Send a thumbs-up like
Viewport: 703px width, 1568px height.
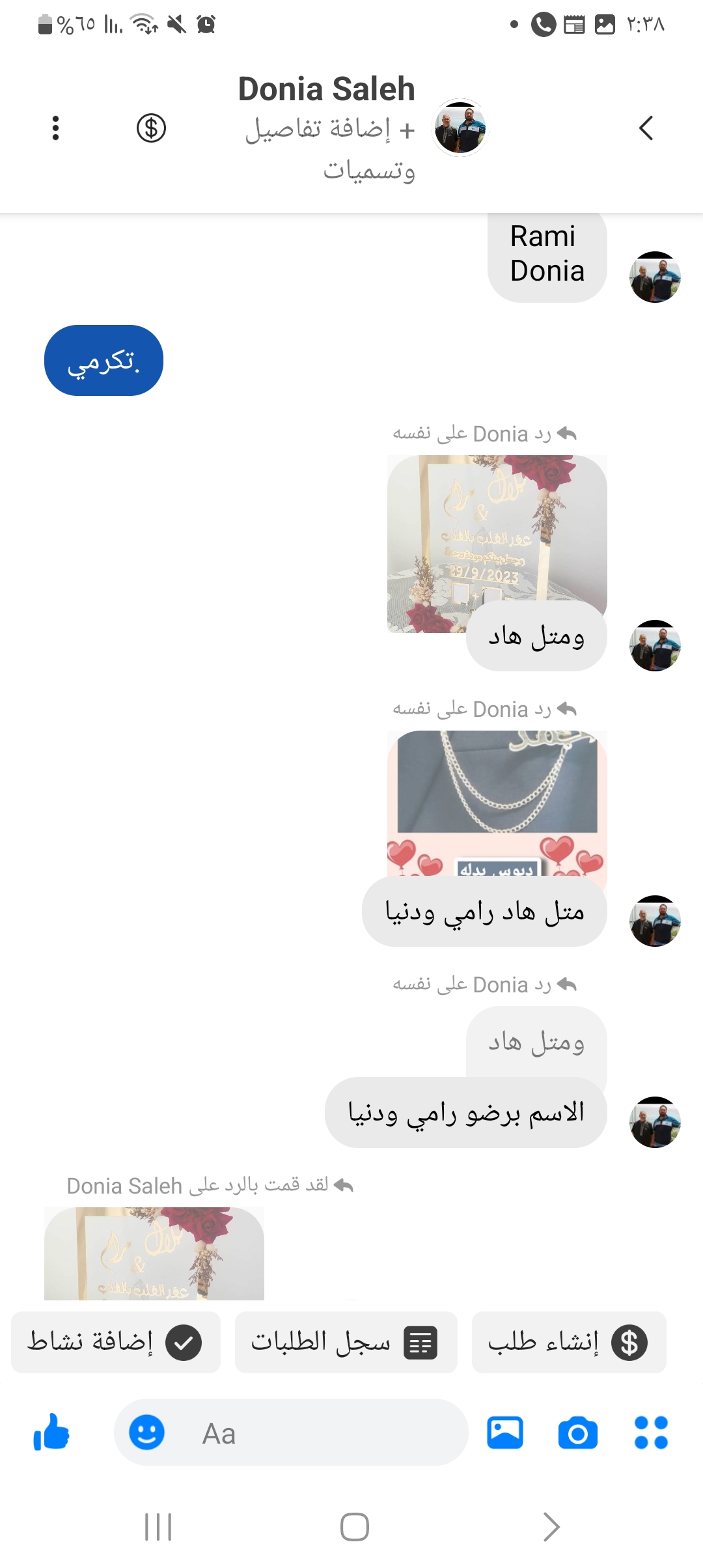tap(51, 1433)
